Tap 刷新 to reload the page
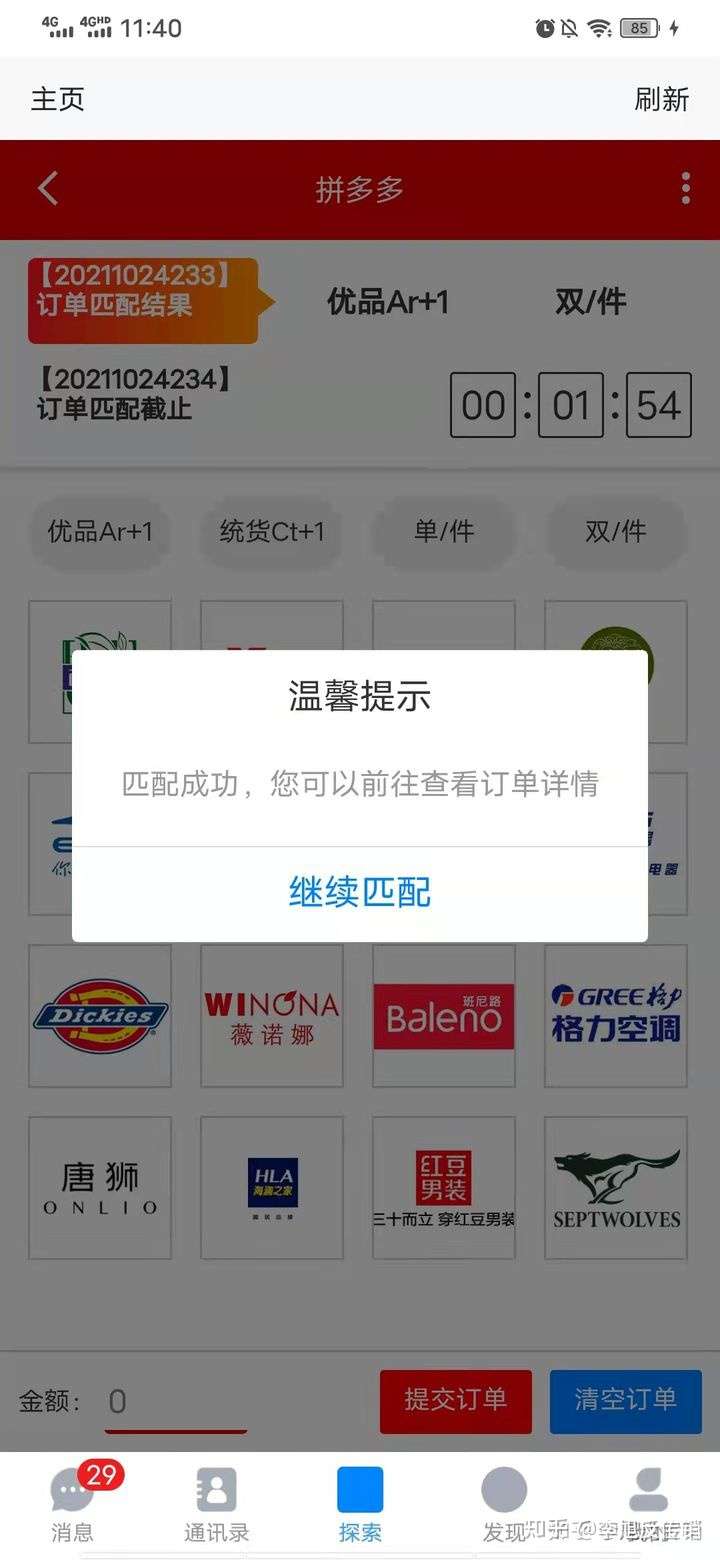 coord(662,99)
